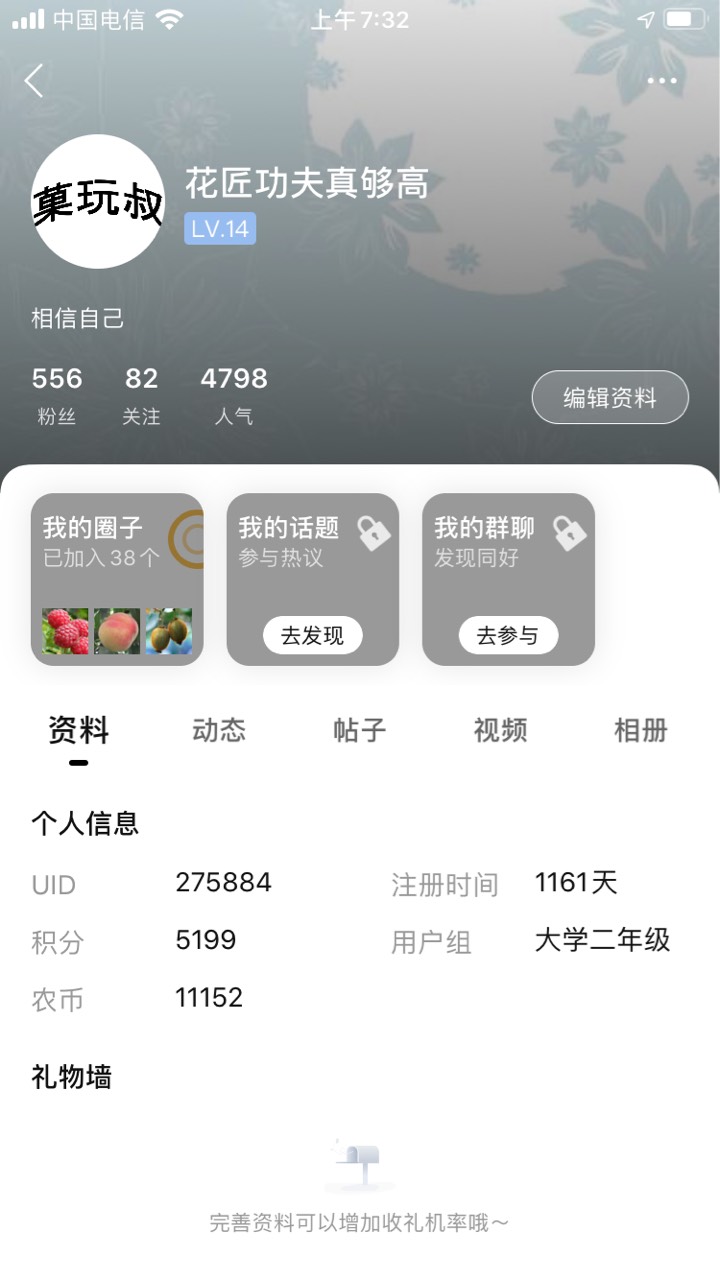Switch to the 视频 tab
Viewport: 720px width, 1280px height.
pos(500,730)
